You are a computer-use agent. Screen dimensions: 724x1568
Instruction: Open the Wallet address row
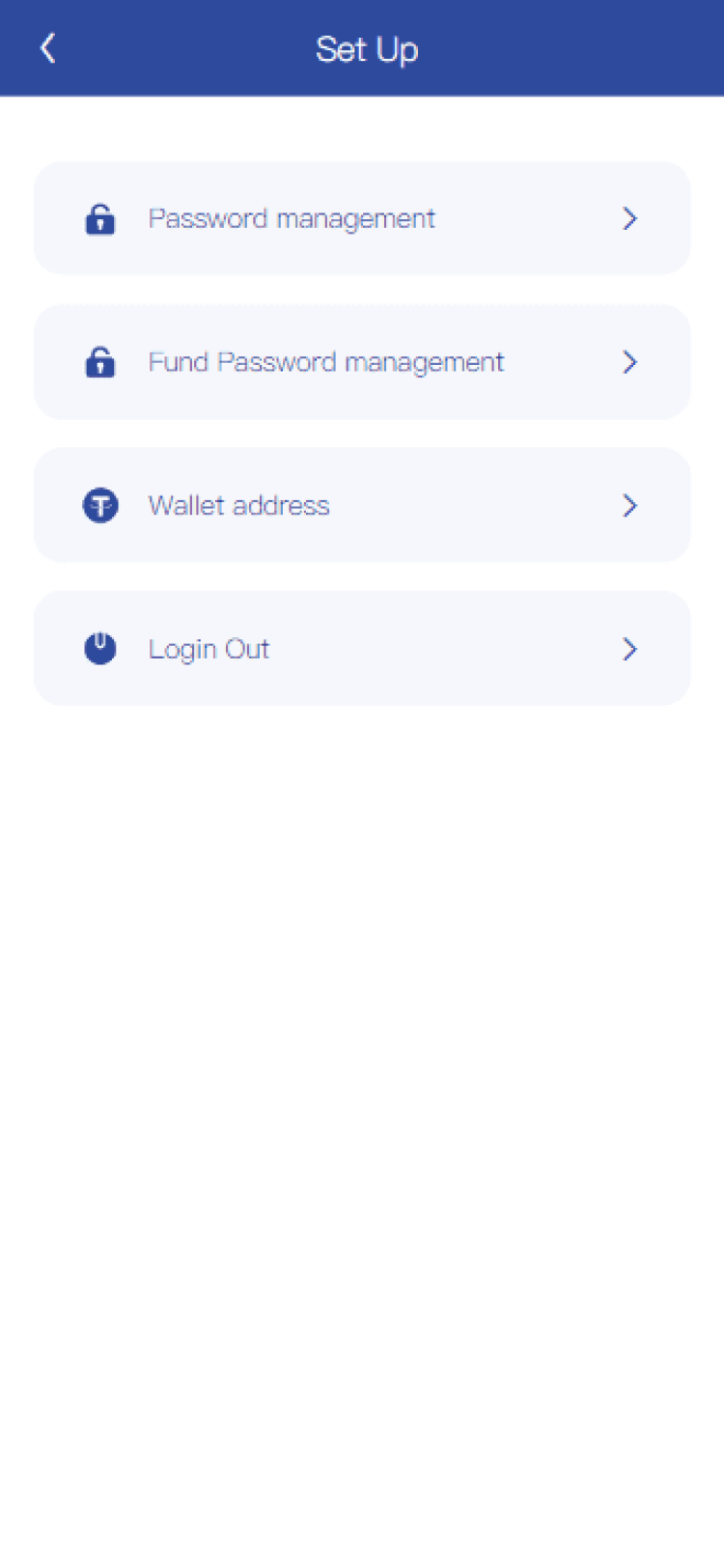pos(362,505)
